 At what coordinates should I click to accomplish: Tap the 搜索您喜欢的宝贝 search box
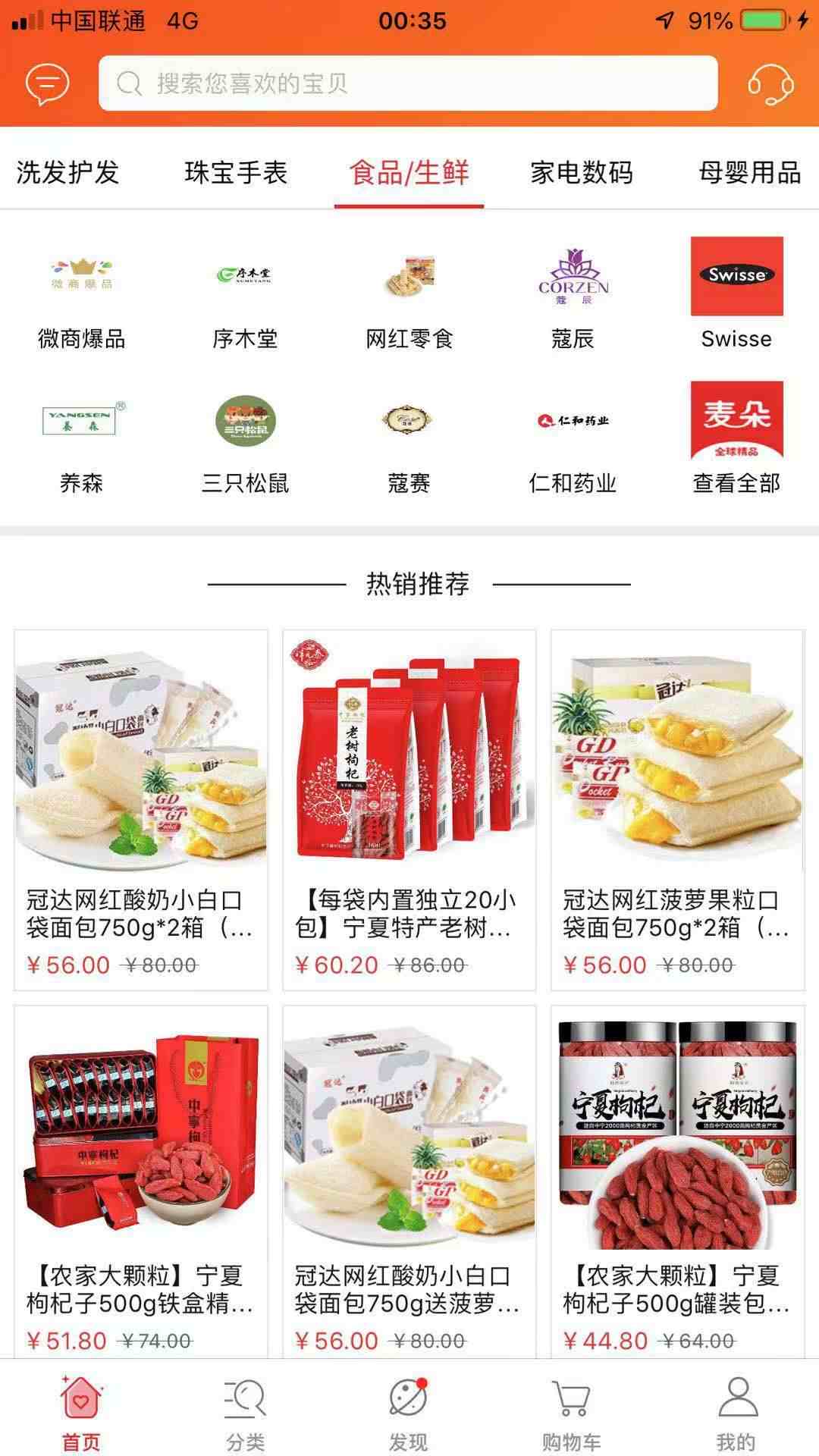pos(408,83)
